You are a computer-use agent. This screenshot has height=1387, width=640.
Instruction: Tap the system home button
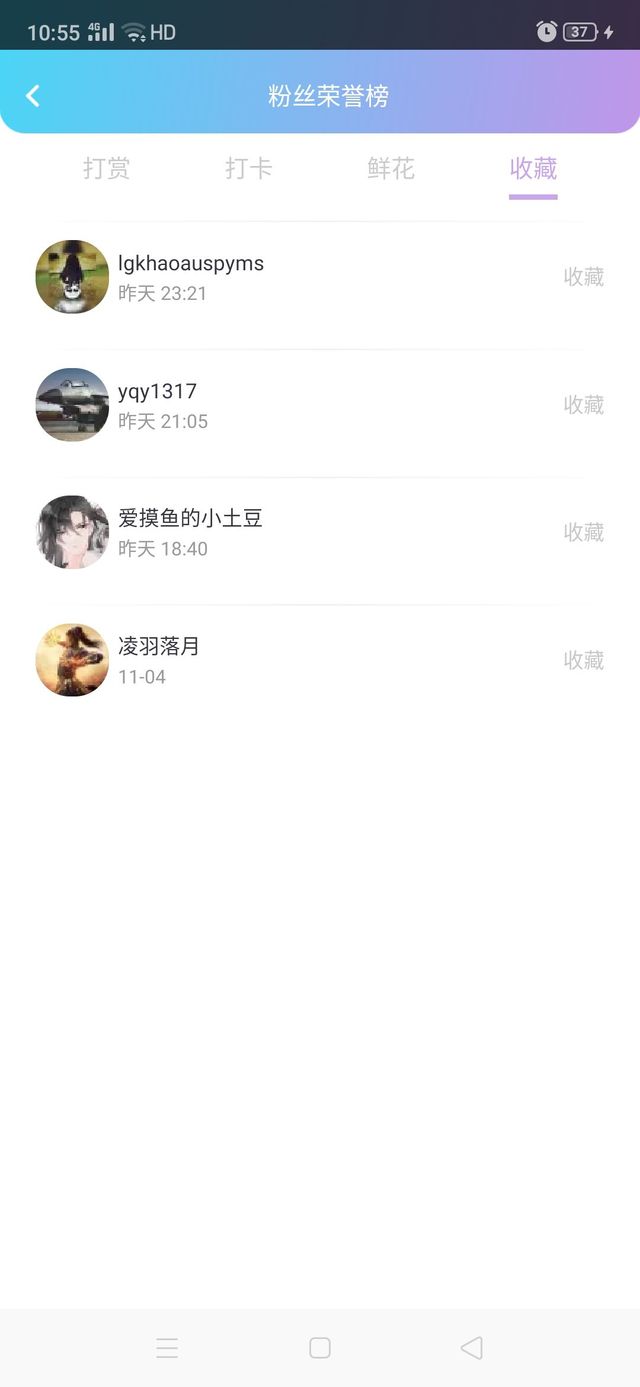(320, 1348)
